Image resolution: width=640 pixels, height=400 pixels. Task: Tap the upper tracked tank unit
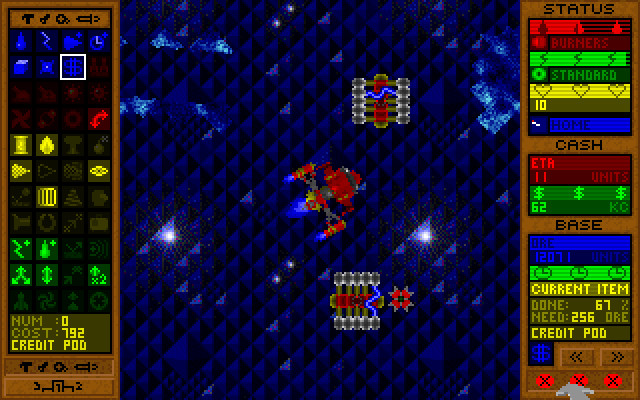pos(381,102)
